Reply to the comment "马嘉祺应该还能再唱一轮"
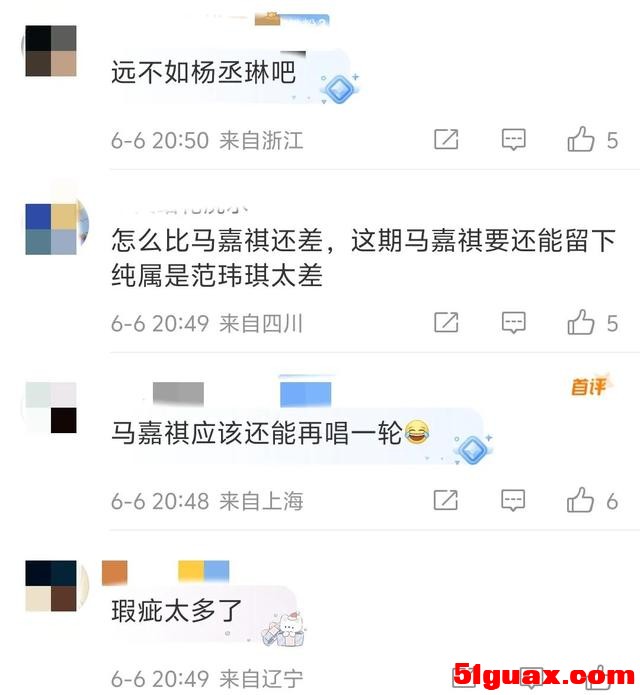This screenshot has width=640, height=695. click(513, 500)
